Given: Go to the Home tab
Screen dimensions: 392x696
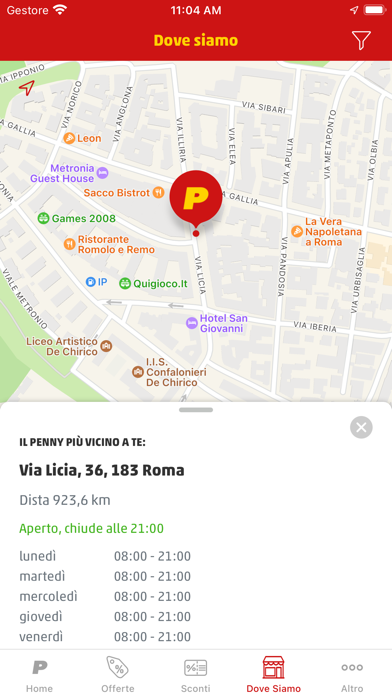Looking at the screenshot, I should coord(40,674).
